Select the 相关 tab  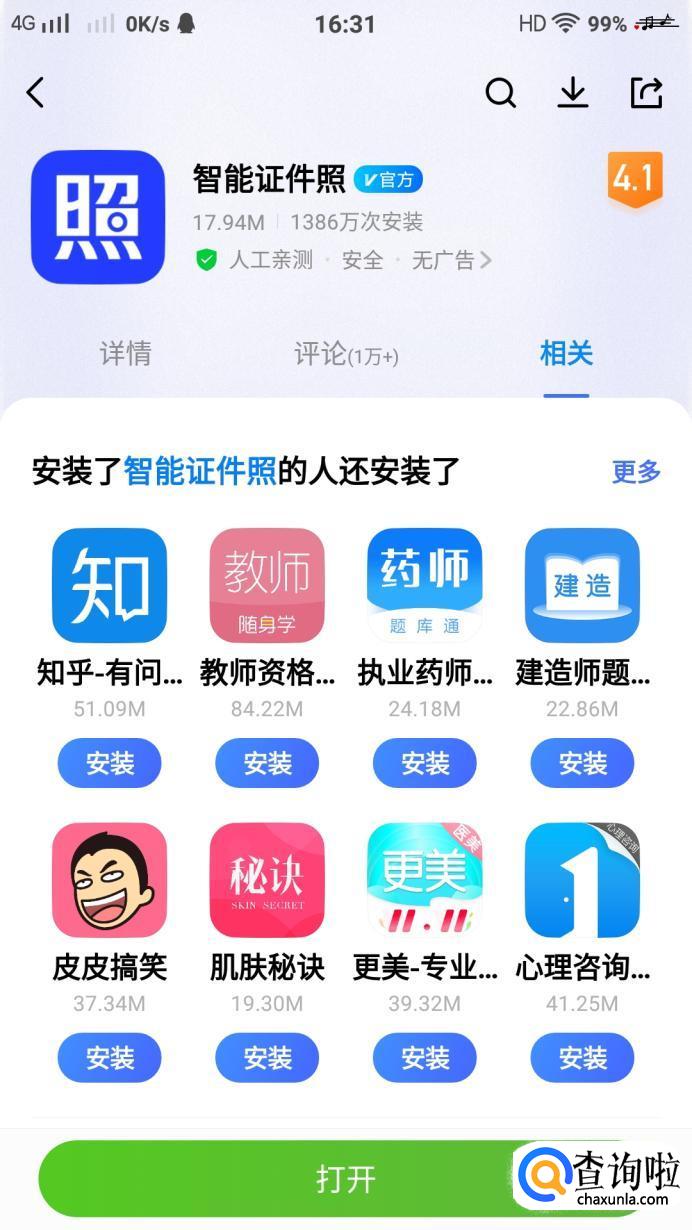[x=567, y=353]
